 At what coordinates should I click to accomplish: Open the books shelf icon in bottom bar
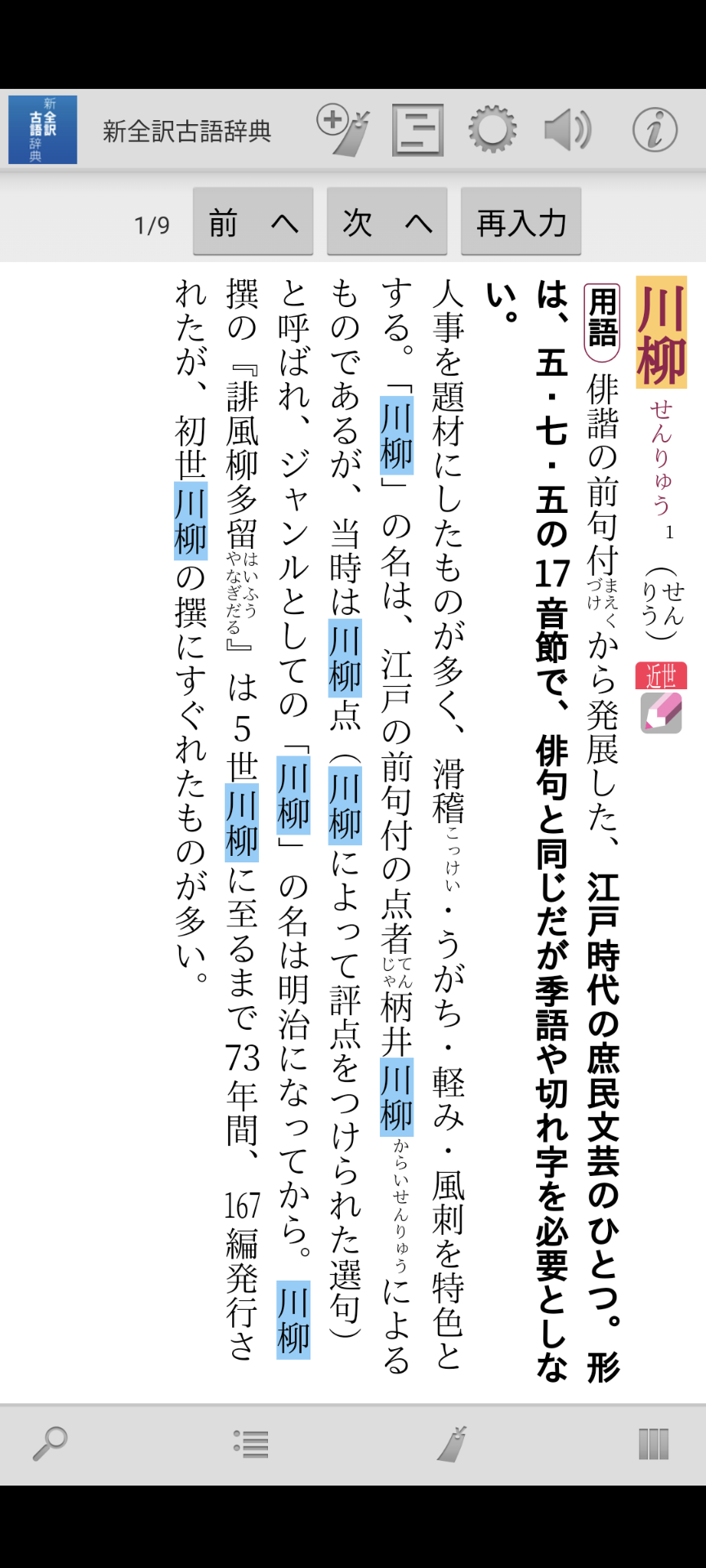pos(653,1444)
